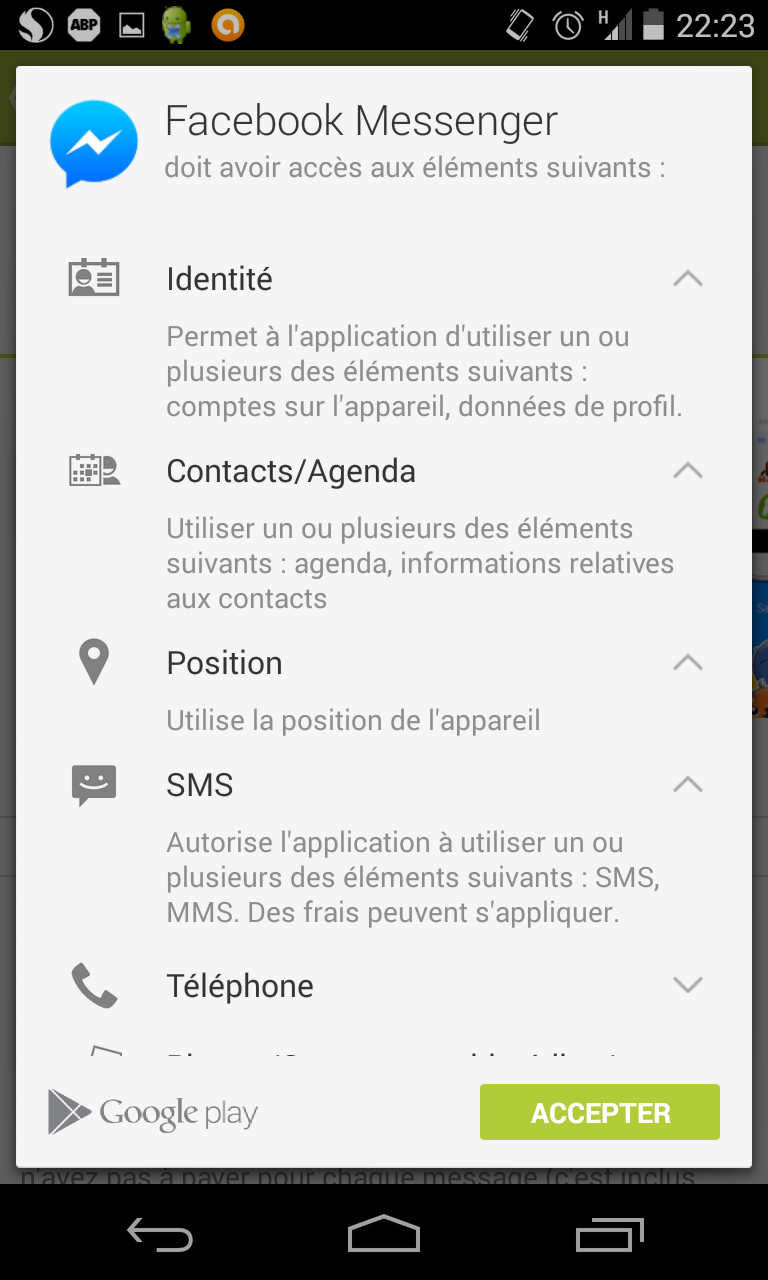The width and height of the screenshot is (768, 1280).
Task: Collapse the SMS permission section
Action: (x=688, y=785)
